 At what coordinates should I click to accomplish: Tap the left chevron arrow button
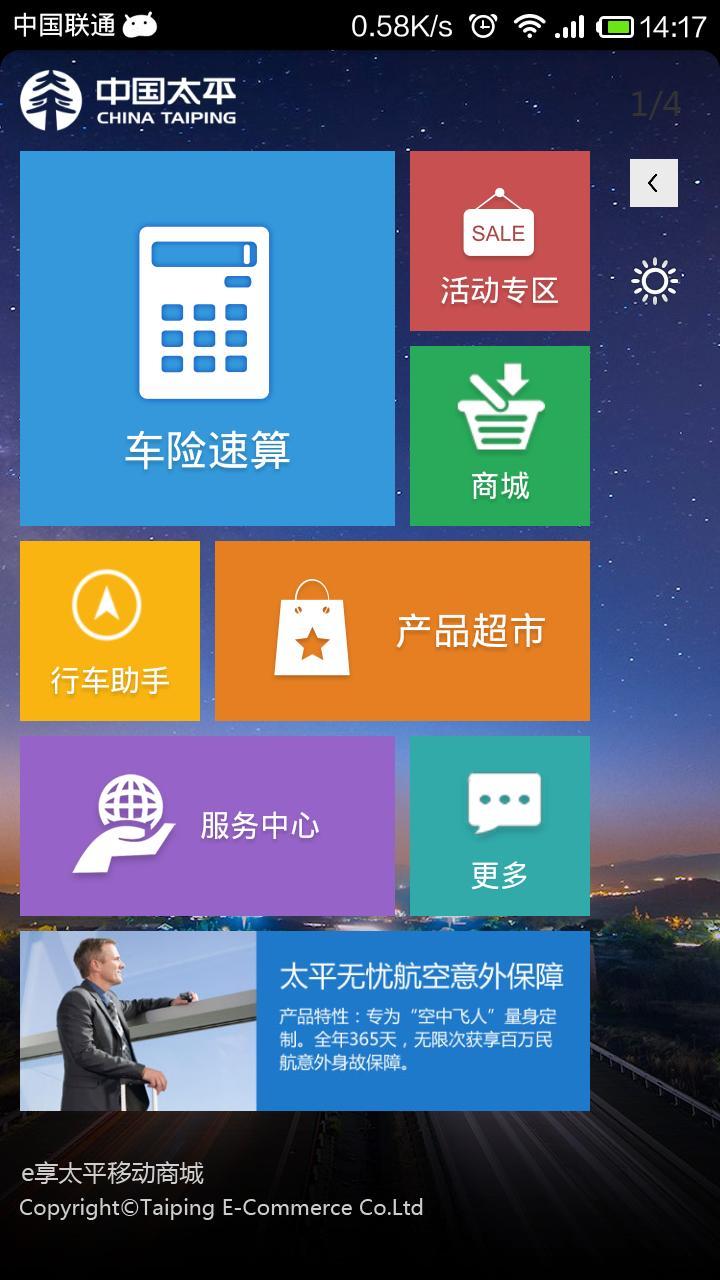point(653,183)
